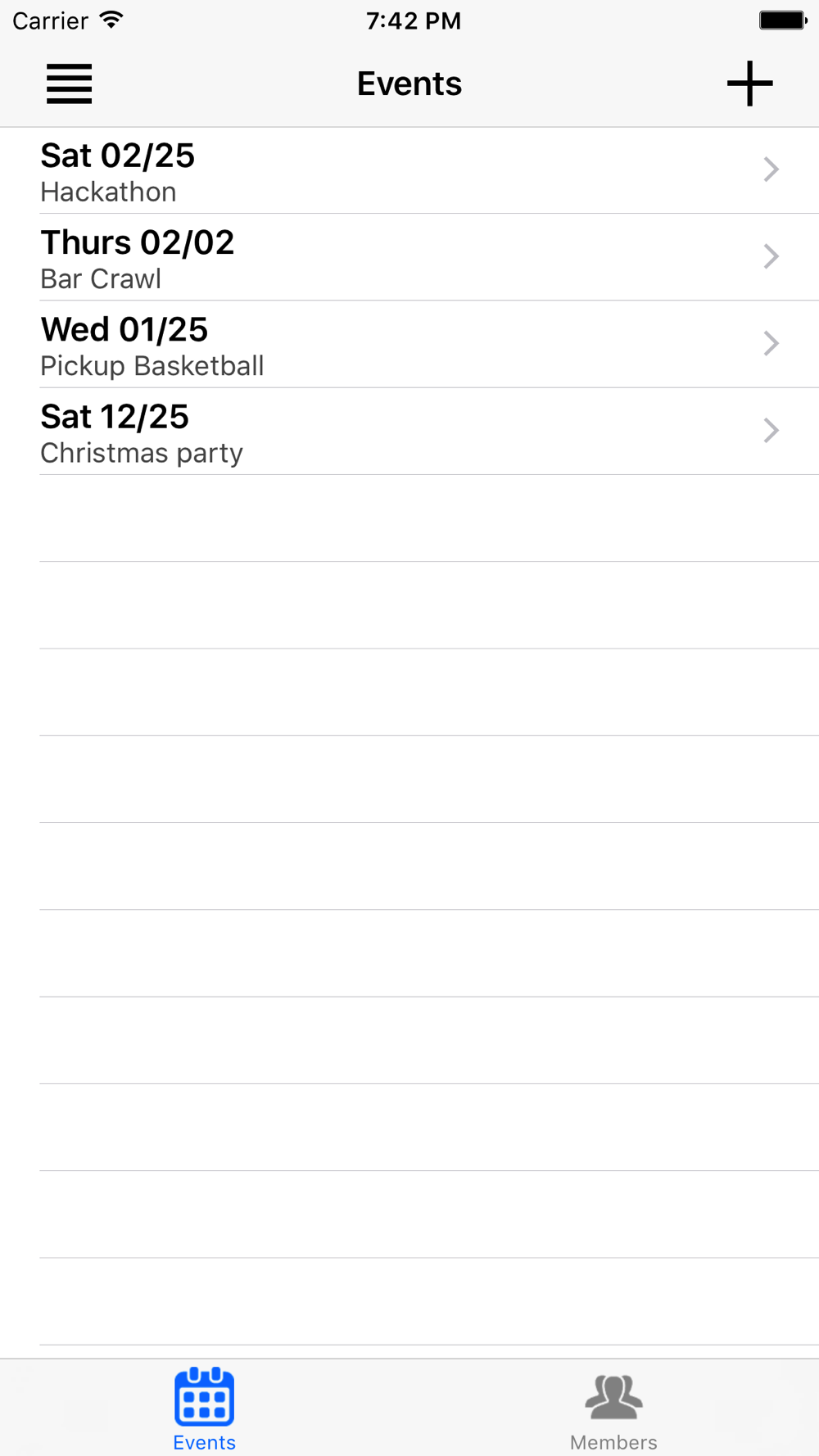819x1456 pixels.
Task: Open the hamburger menu
Action: (x=69, y=84)
